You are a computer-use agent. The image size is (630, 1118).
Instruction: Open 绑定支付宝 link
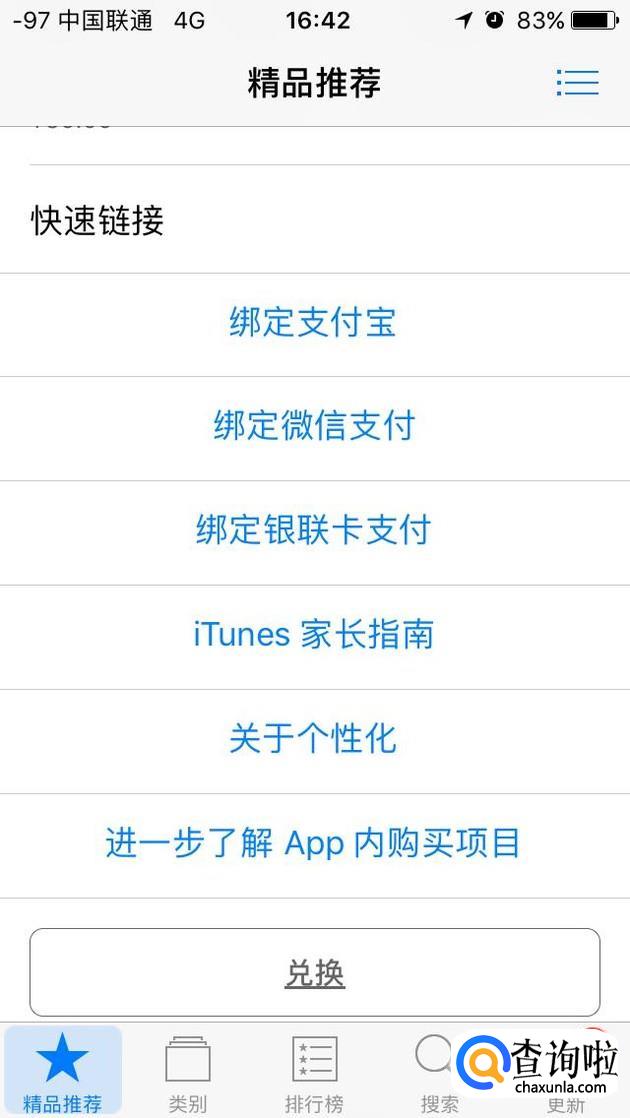coord(313,323)
